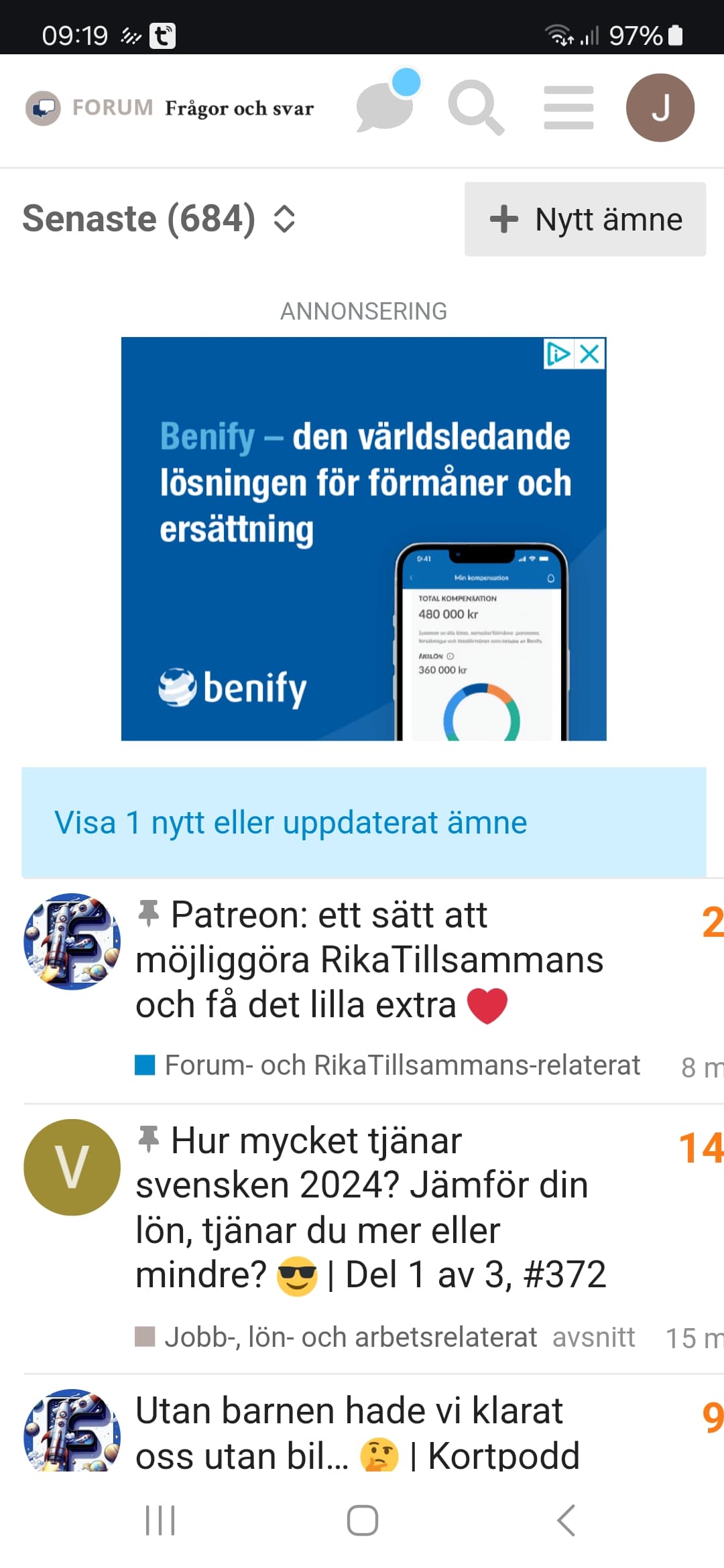The width and height of the screenshot is (724, 1568).
Task: Open the hamburger menu
Action: click(568, 107)
